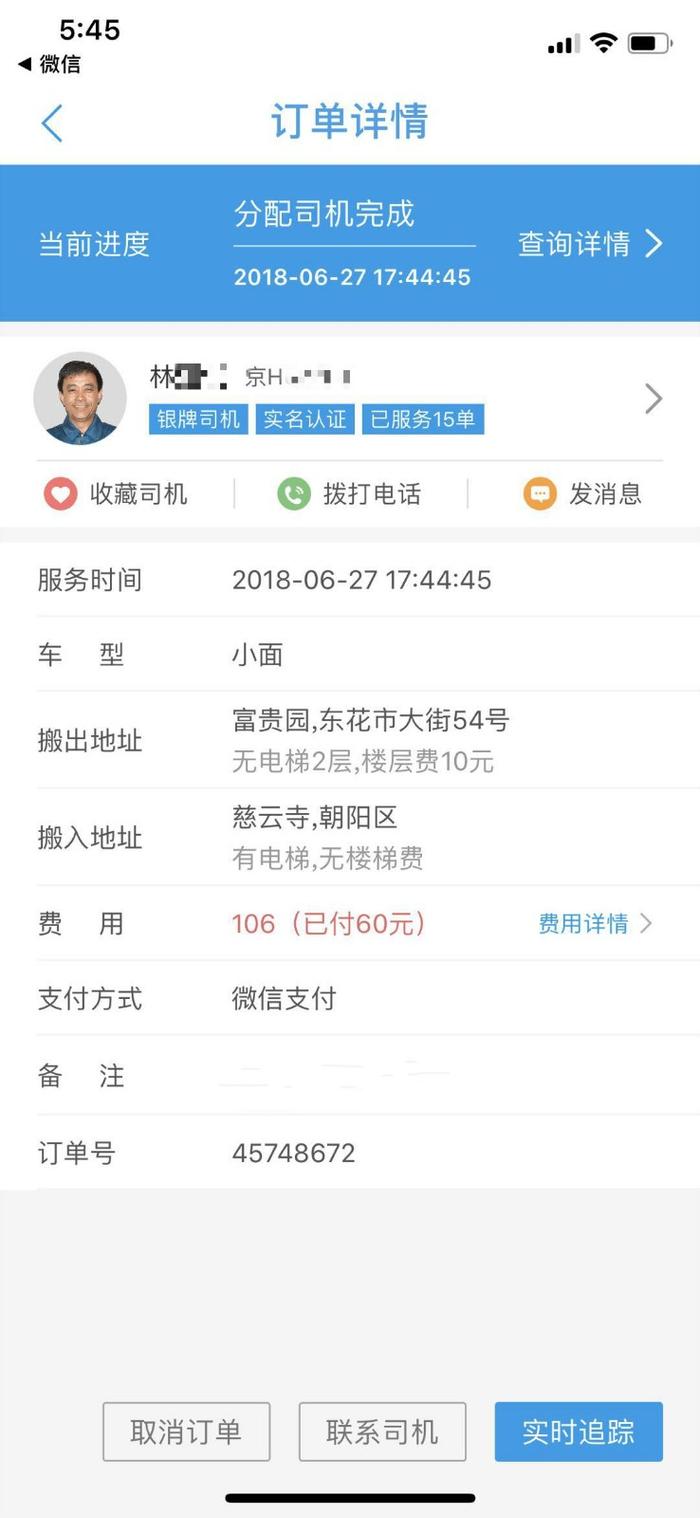Image resolution: width=700 pixels, height=1518 pixels.
Task: Start 实时追踪 live tracking
Action: click(x=578, y=1431)
